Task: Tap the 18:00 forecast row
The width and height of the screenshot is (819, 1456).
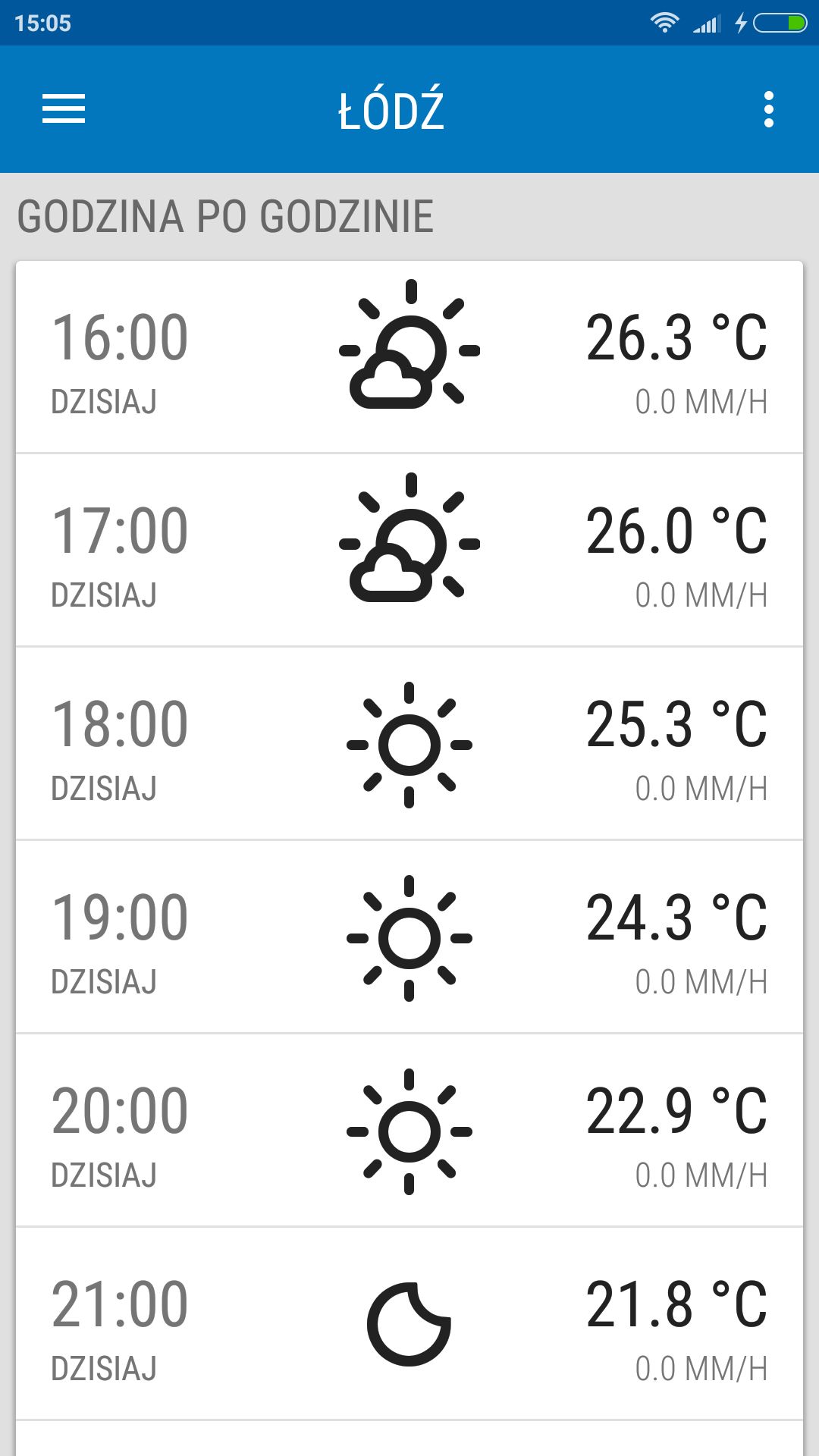Action: point(409,743)
